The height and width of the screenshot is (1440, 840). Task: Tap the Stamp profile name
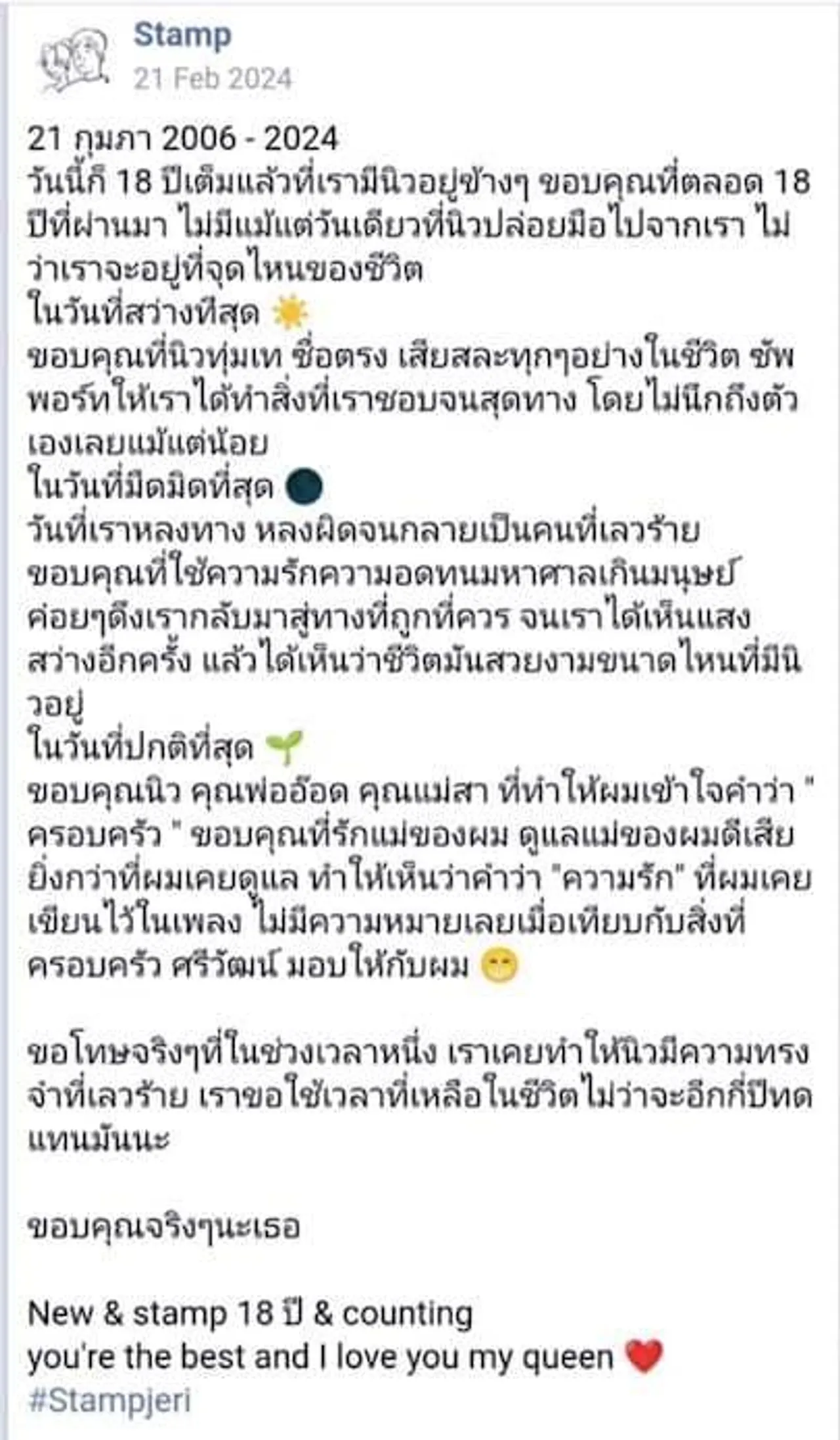tap(182, 35)
